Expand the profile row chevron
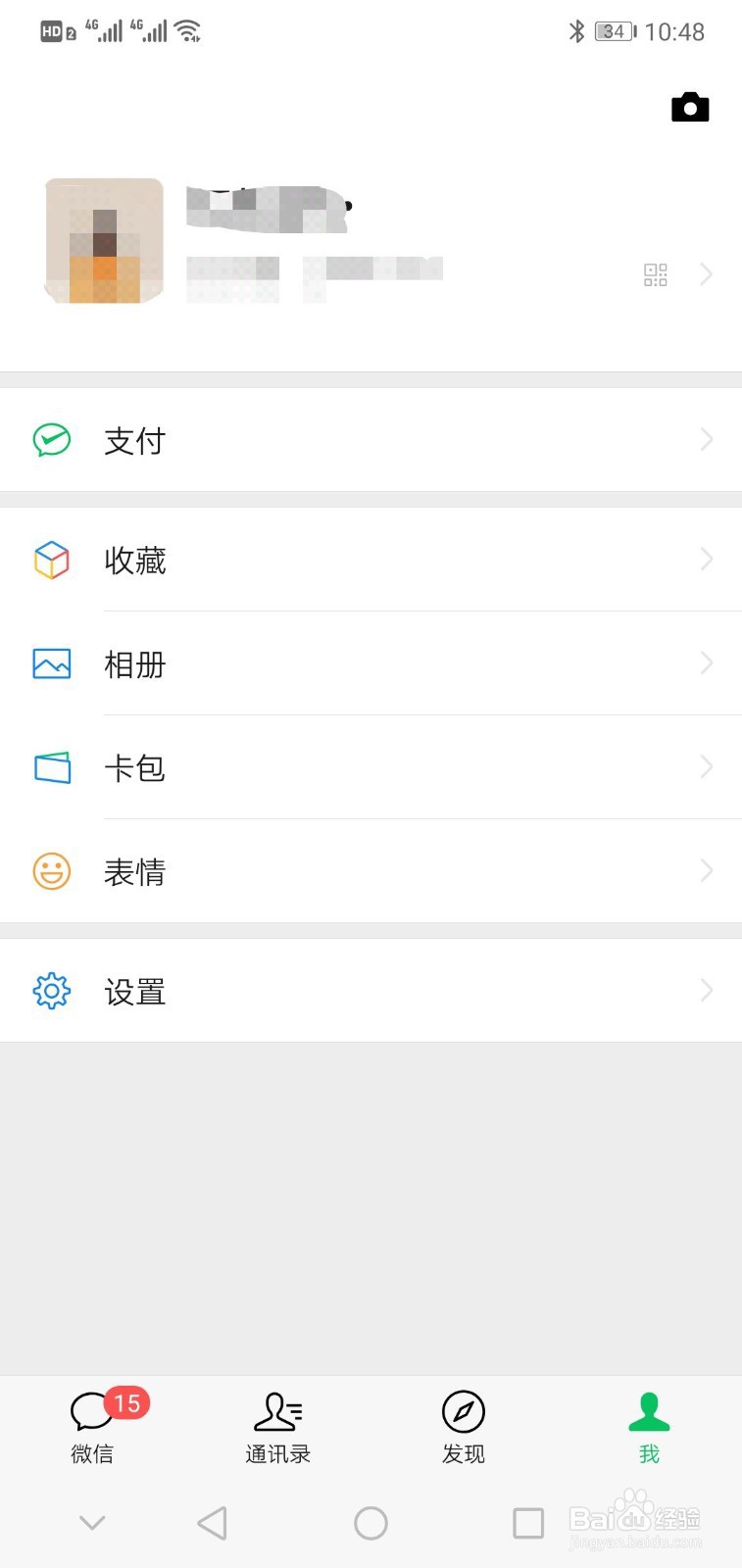 point(707,274)
